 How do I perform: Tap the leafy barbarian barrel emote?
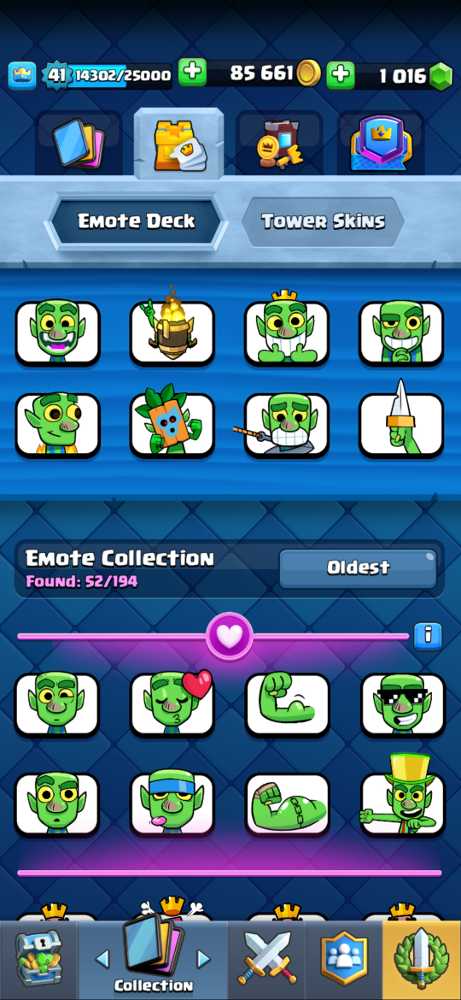172,424
